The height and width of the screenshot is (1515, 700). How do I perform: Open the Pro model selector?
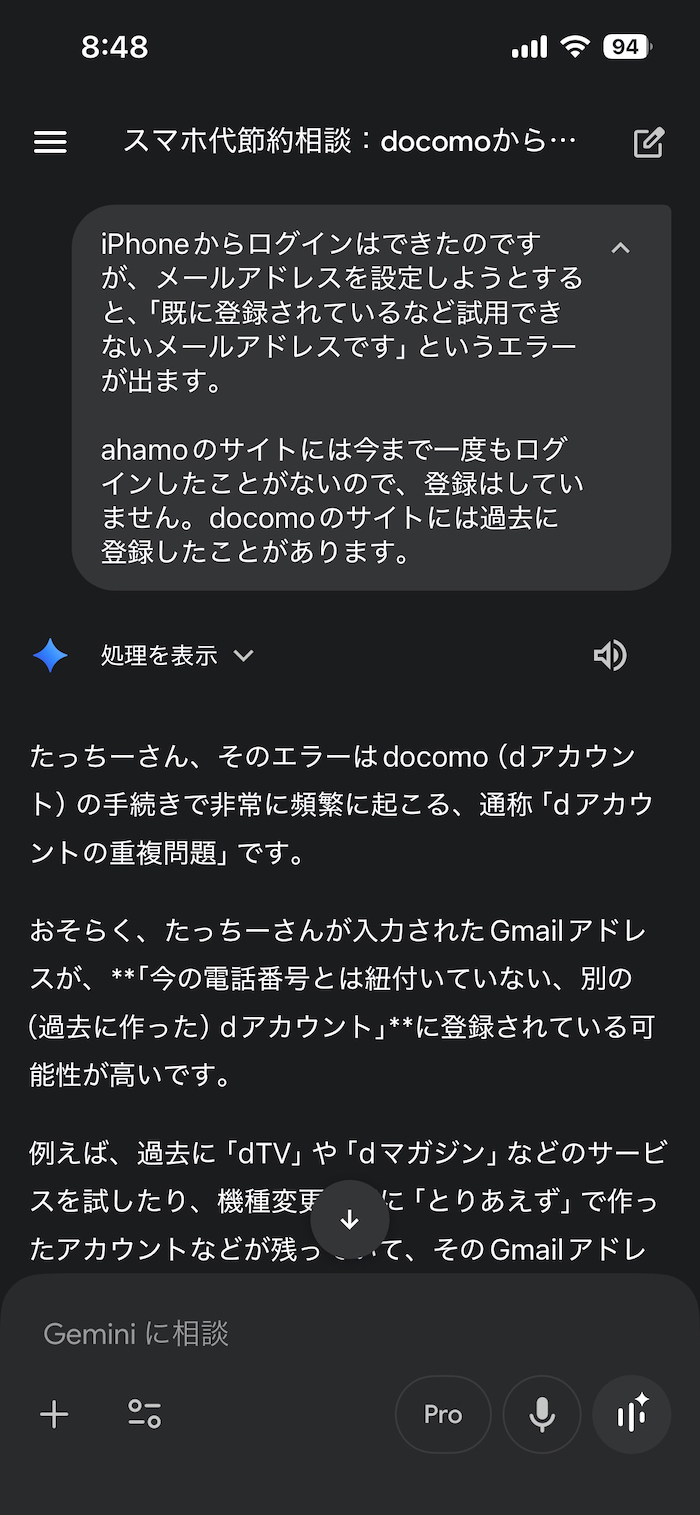tap(443, 1414)
